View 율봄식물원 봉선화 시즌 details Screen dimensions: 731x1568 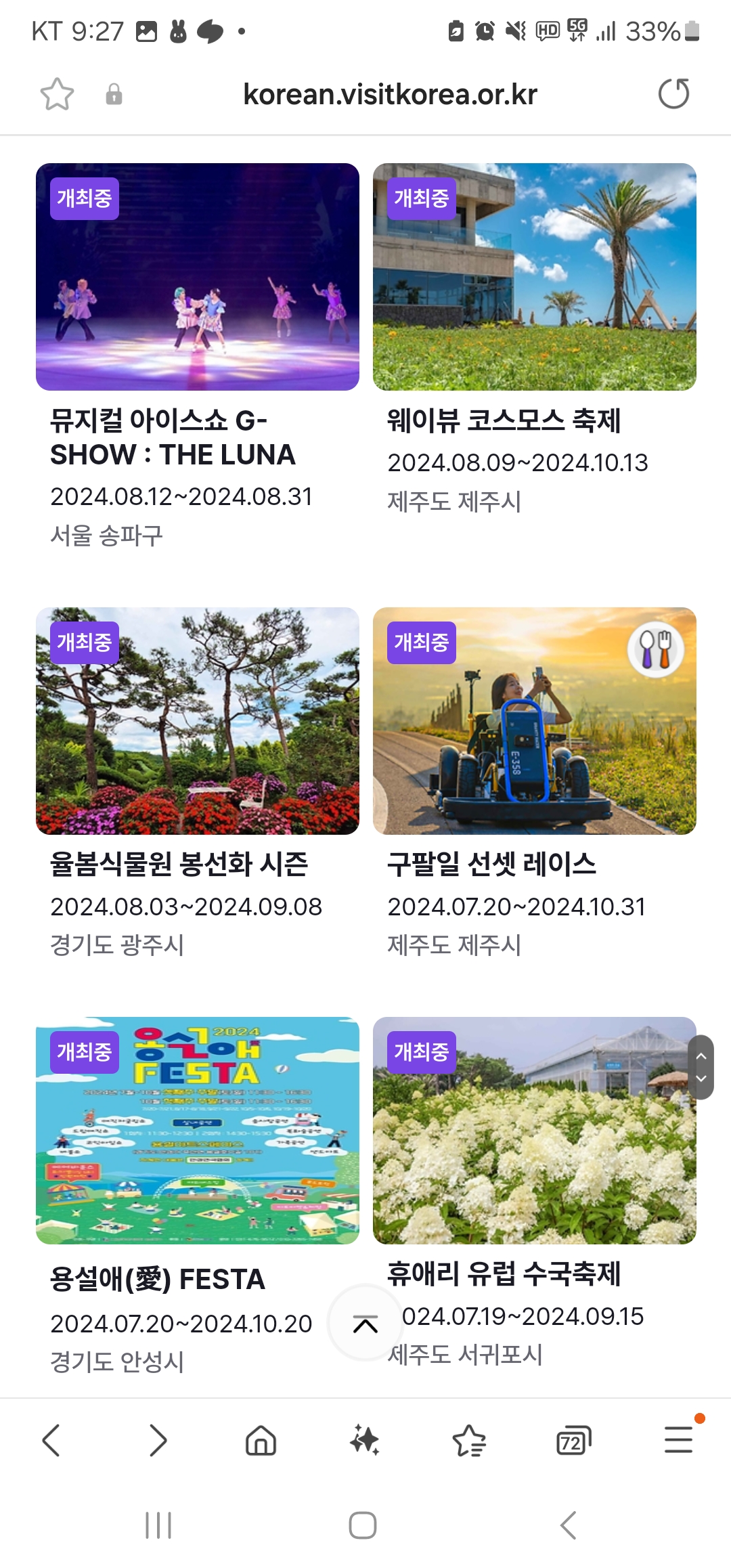[198, 783]
